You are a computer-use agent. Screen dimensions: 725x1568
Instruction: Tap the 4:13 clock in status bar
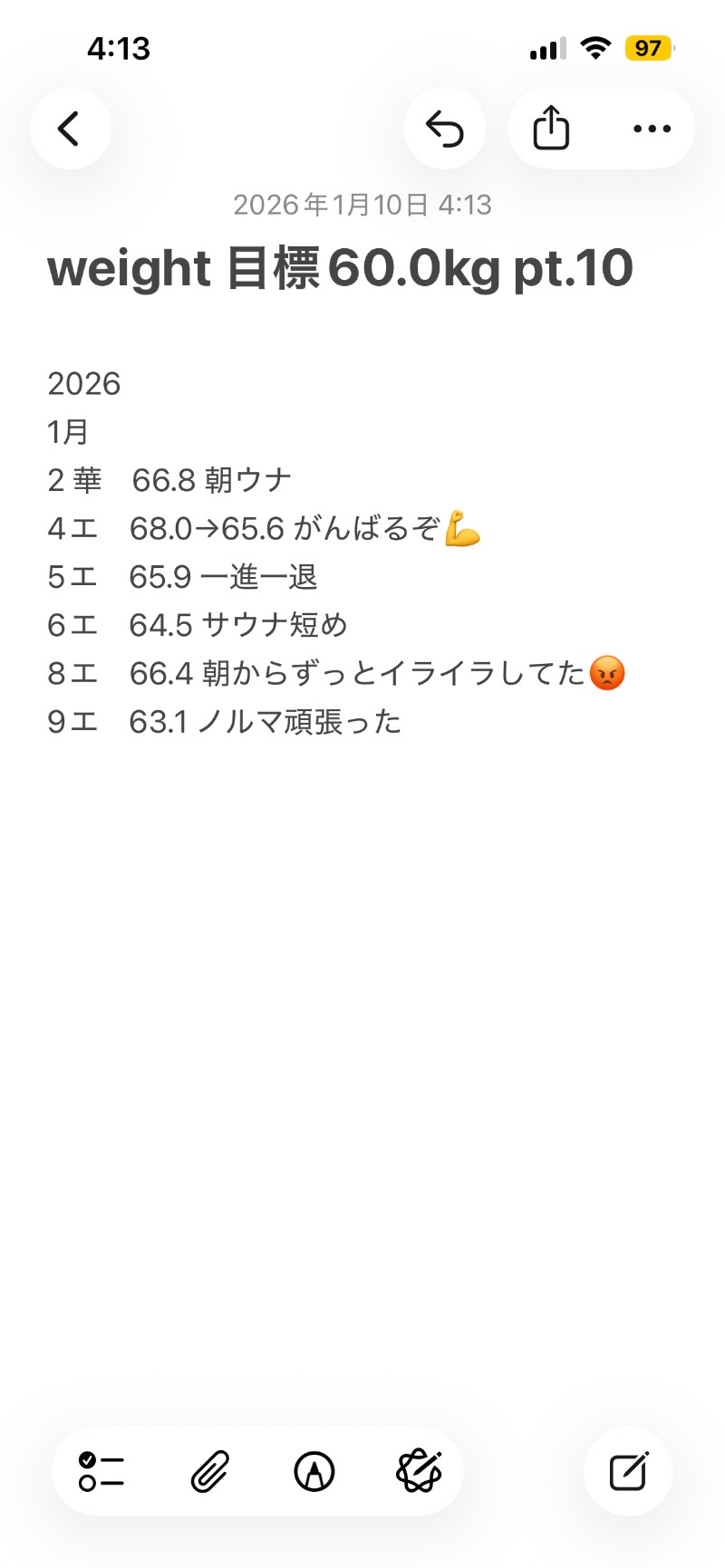click(x=119, y=49)
